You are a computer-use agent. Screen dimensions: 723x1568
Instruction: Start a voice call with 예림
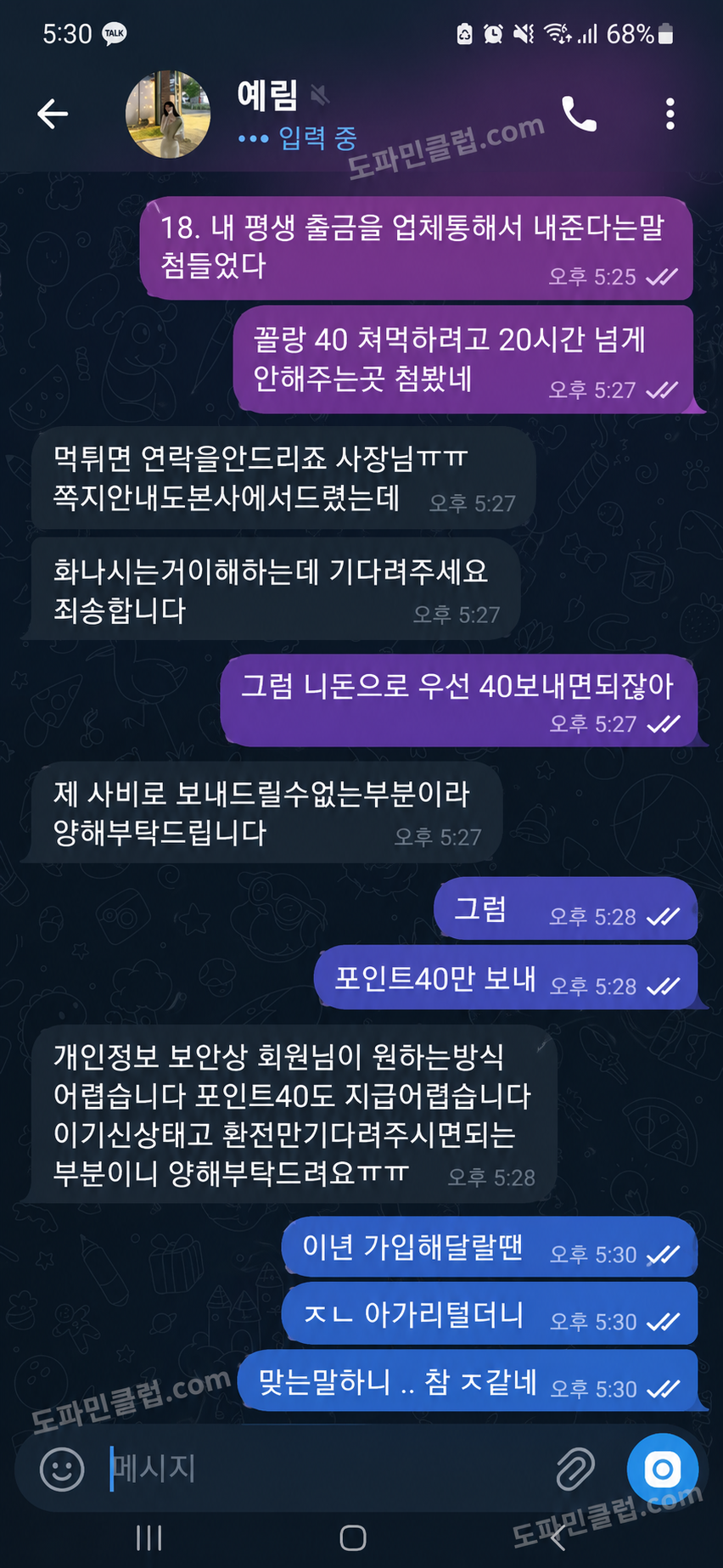[580, 114]
